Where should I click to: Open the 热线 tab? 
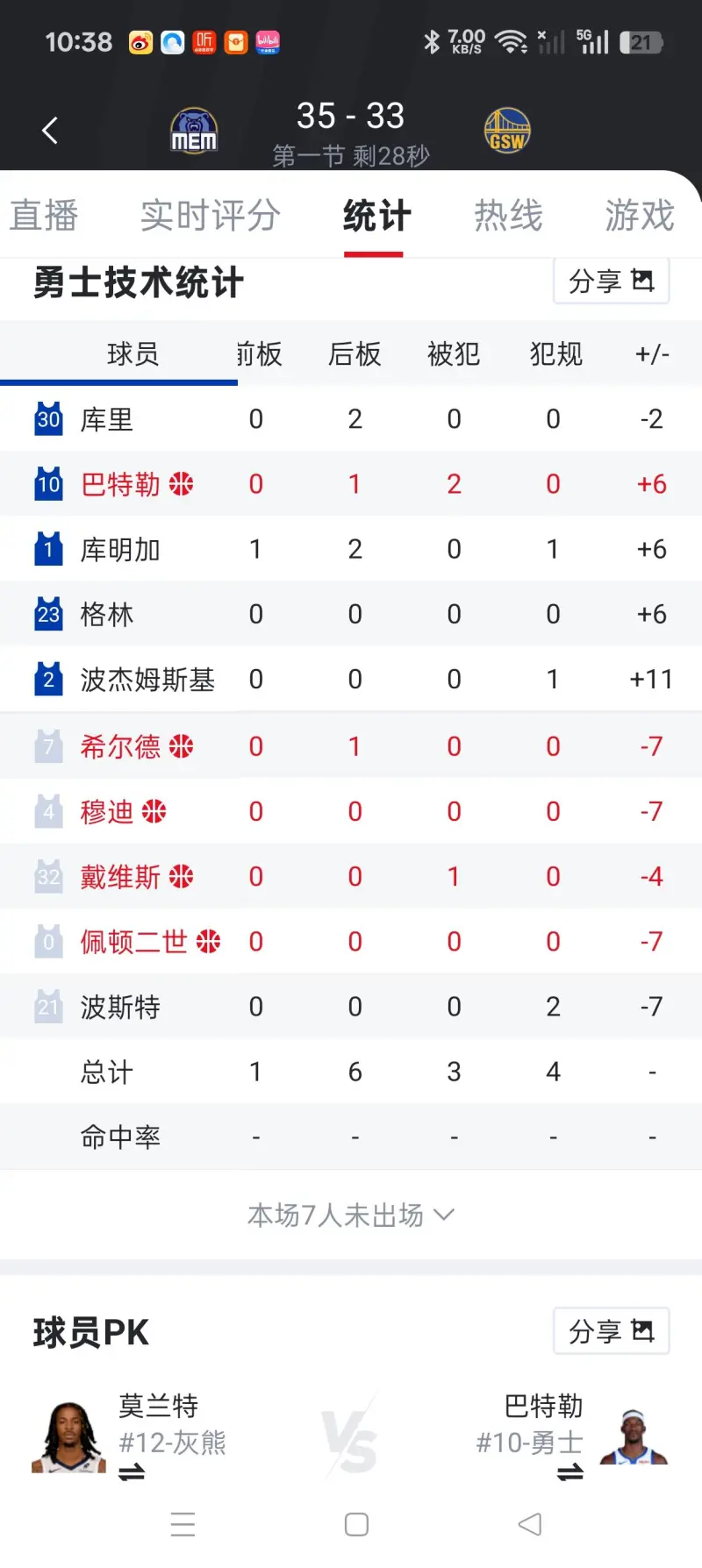(x=509, y=216)
